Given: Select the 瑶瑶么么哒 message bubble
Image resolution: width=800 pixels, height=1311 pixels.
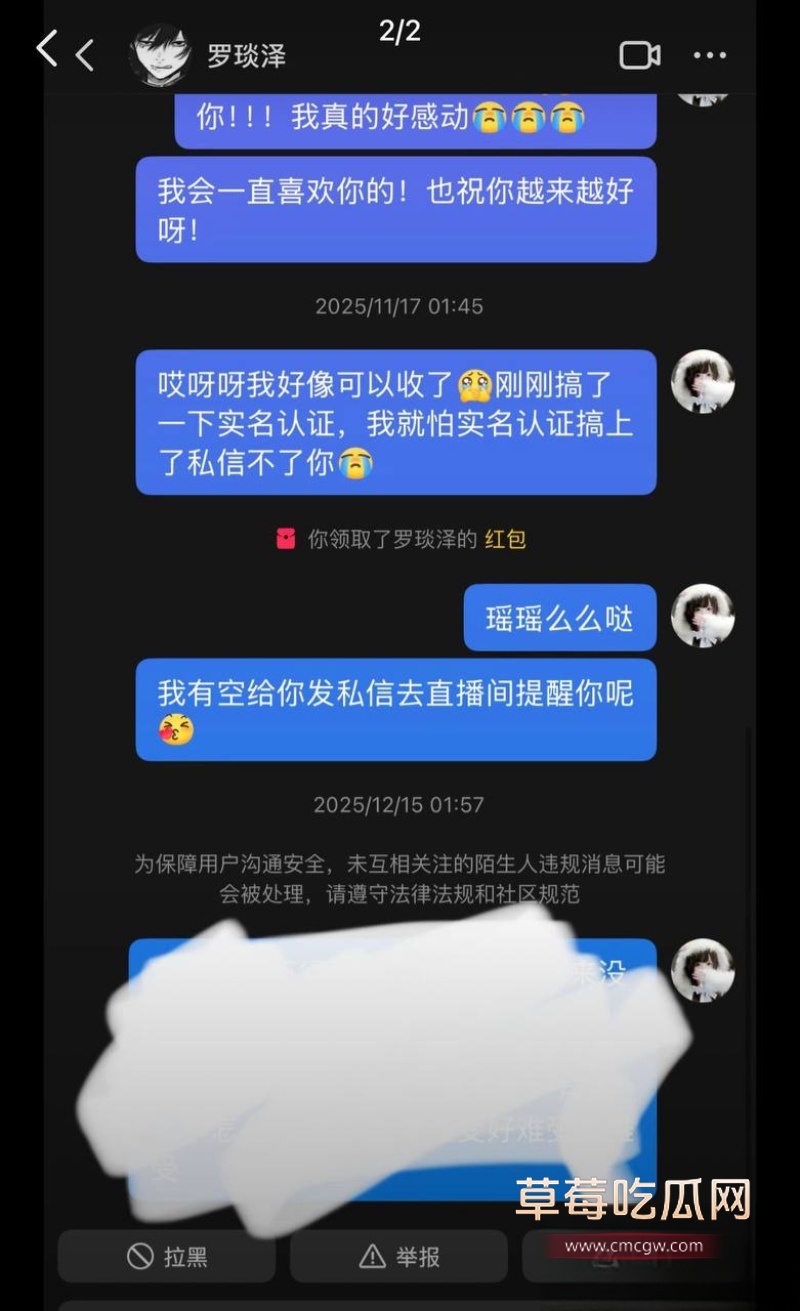Looking at the screenshot, I should (x=560, y=617).
